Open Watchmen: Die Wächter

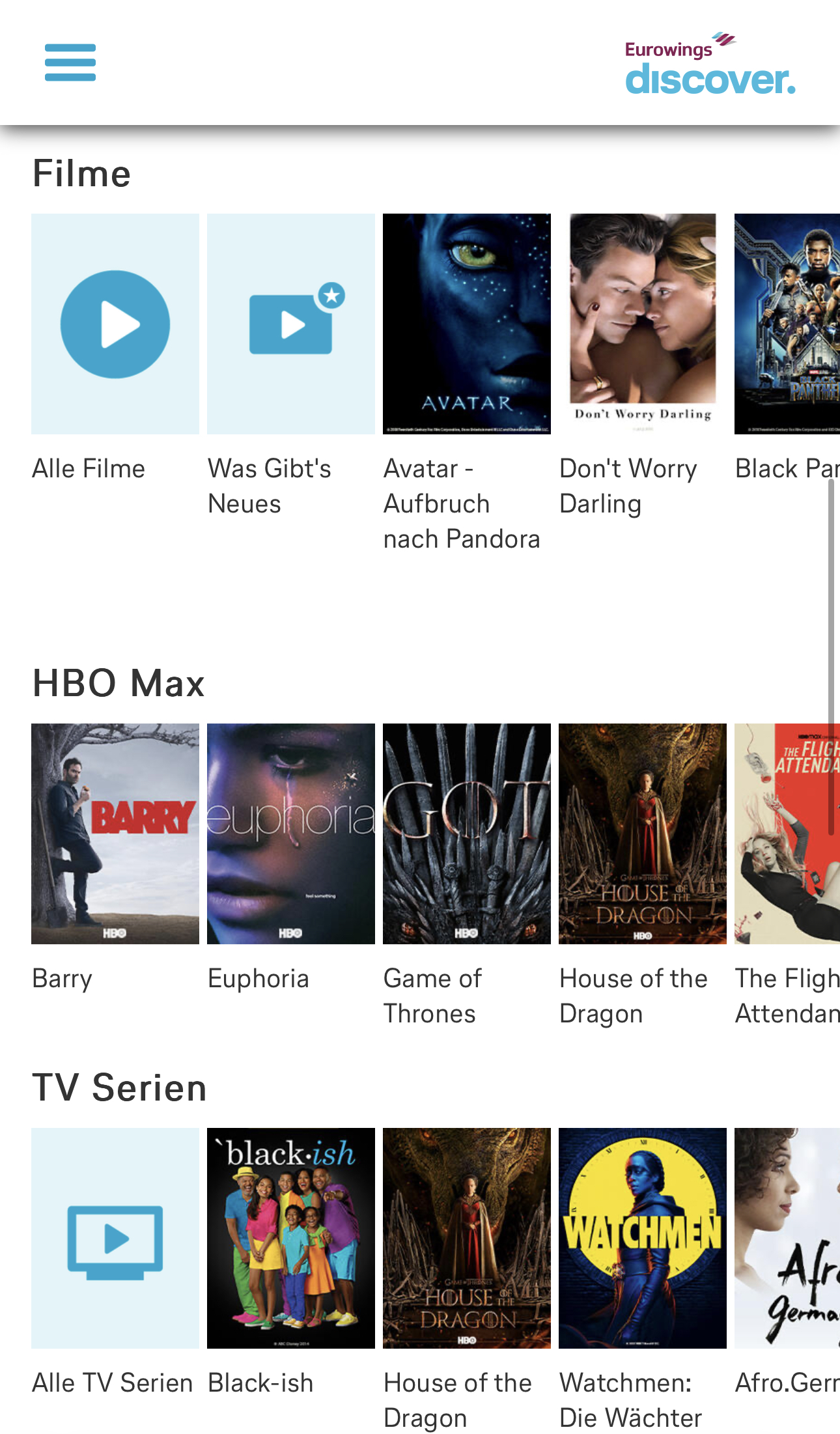pos(642,1237)
